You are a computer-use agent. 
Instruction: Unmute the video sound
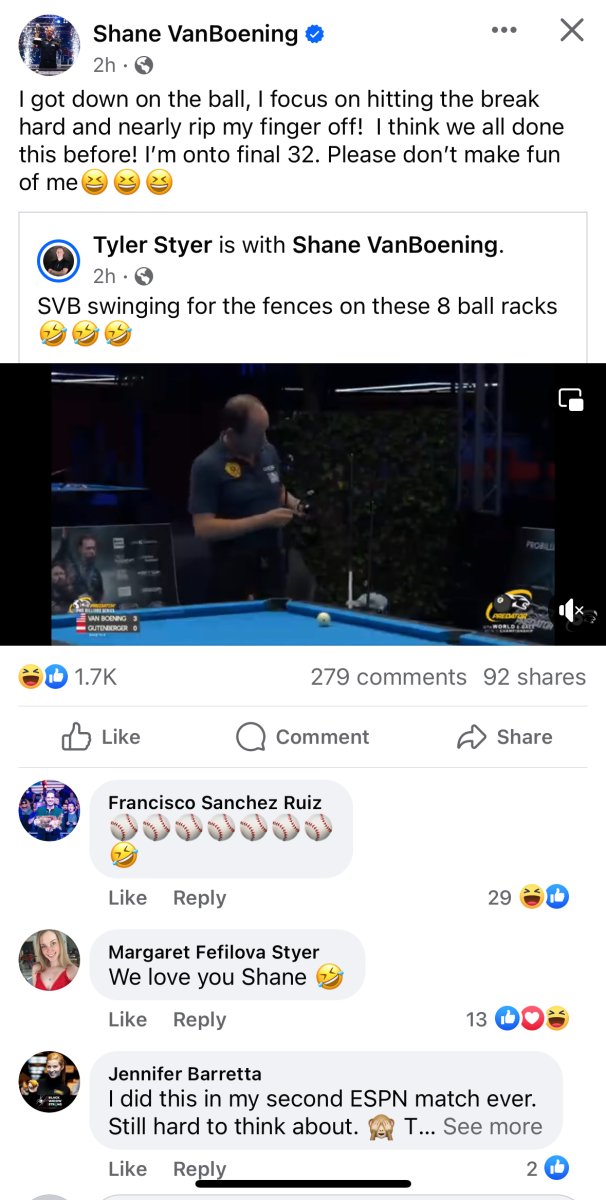571,609
